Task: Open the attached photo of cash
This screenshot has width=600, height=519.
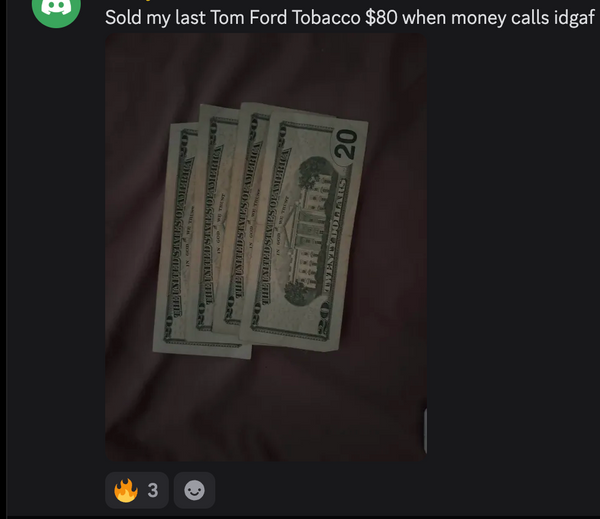Action: pyautogui.click(x=265, y=245)
